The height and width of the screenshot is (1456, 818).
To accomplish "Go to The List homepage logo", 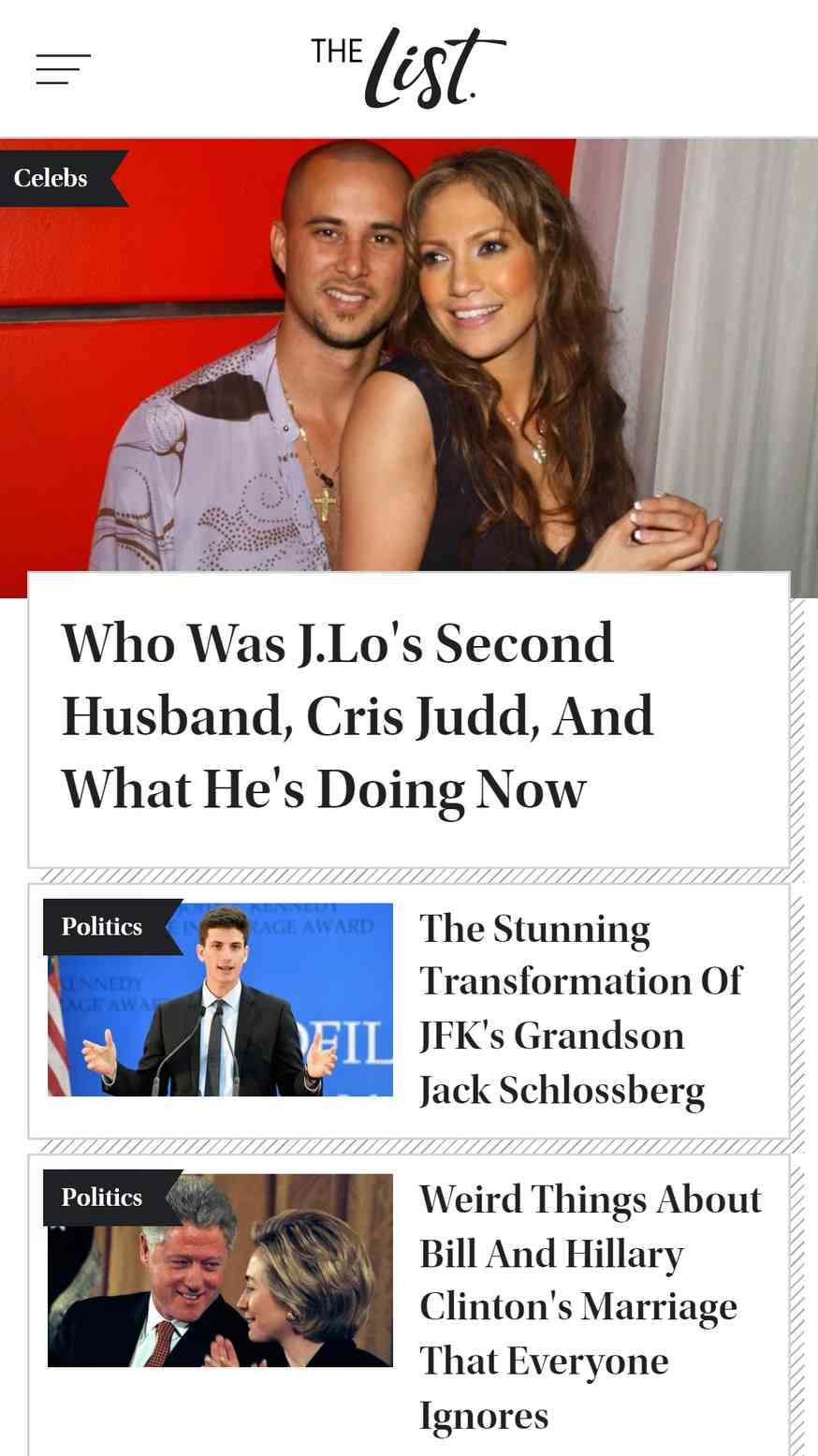I will 408,67.
